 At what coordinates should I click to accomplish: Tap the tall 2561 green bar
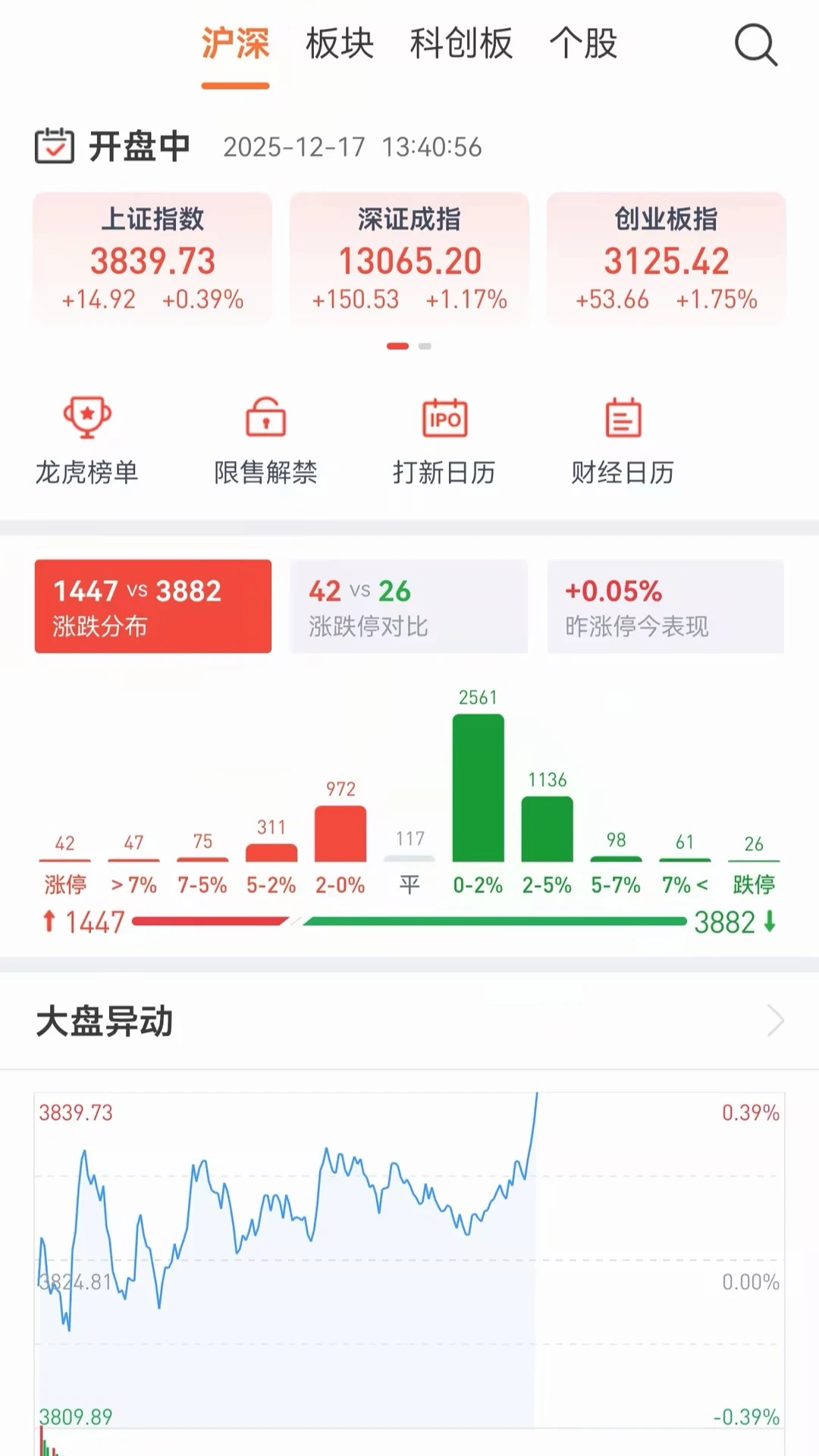coord(478,789)
